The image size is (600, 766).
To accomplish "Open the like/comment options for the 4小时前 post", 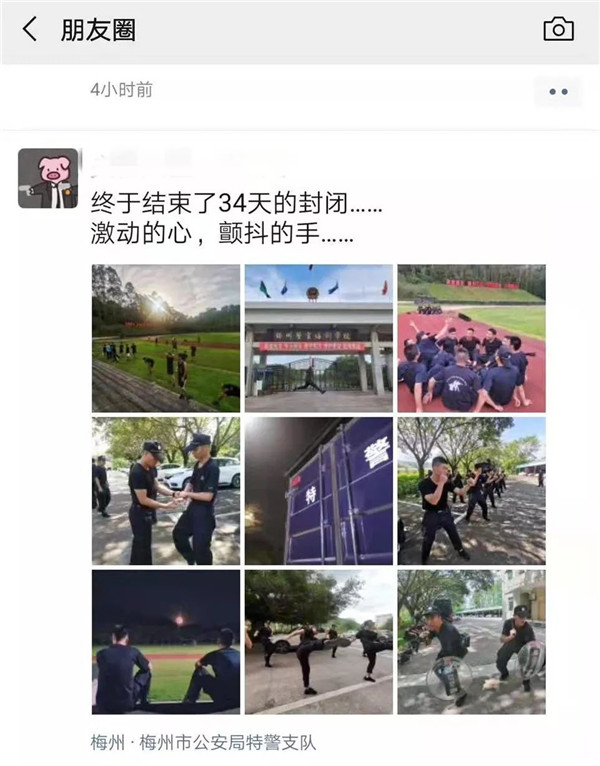I will [x=558, y=92].
